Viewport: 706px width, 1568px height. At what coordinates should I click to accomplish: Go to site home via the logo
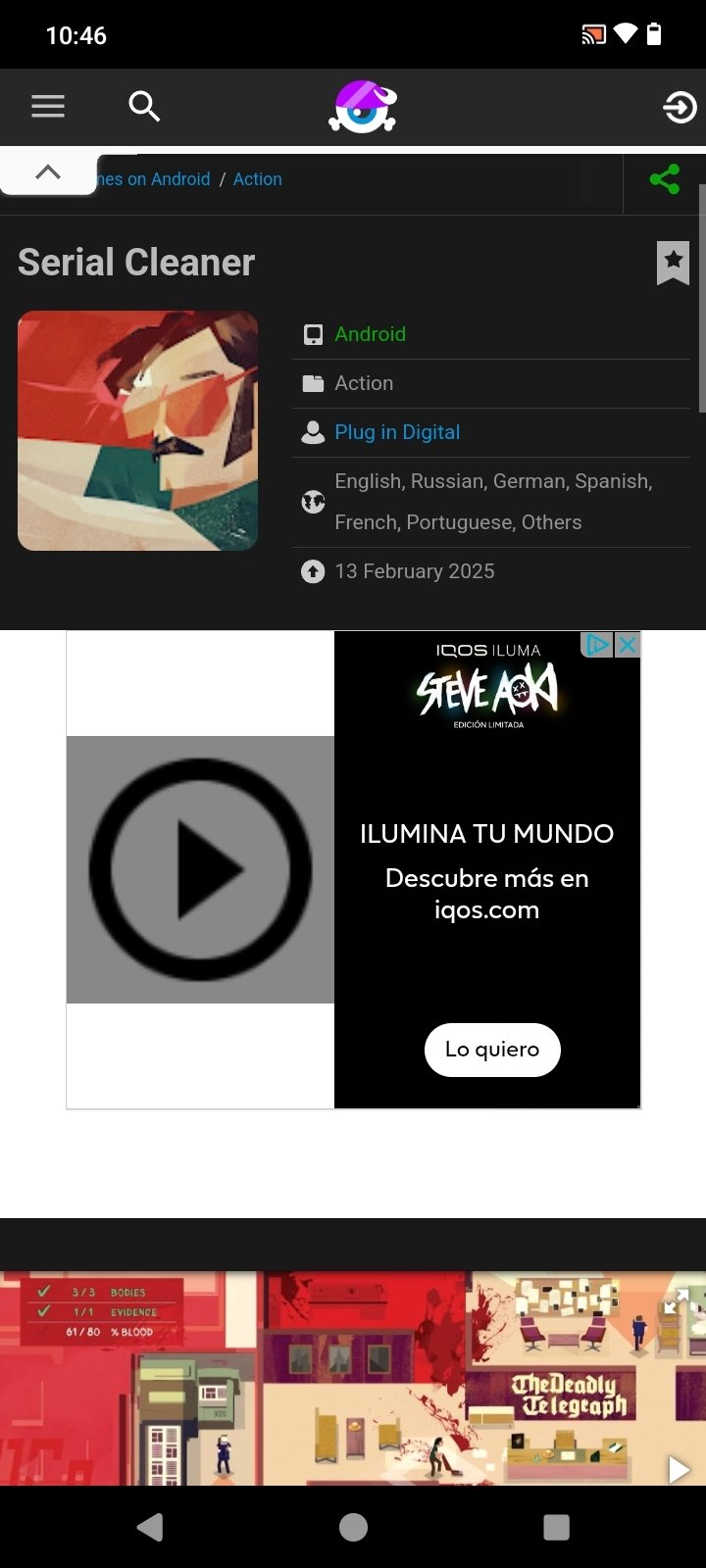[x=362, y=107]
